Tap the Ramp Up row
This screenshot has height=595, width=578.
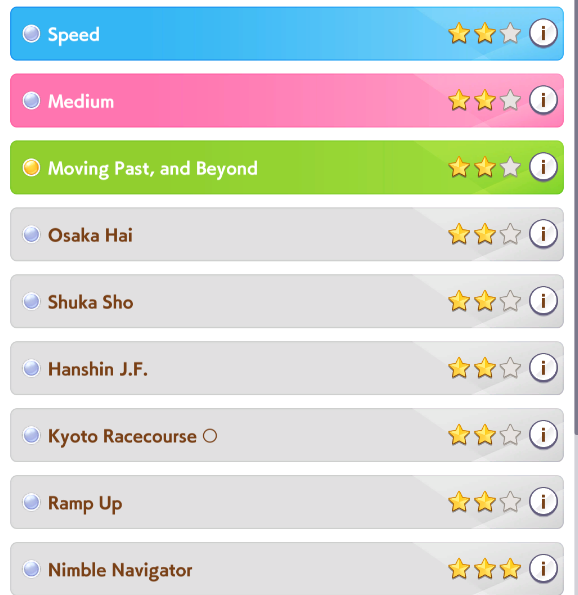[x=287, y=502]
